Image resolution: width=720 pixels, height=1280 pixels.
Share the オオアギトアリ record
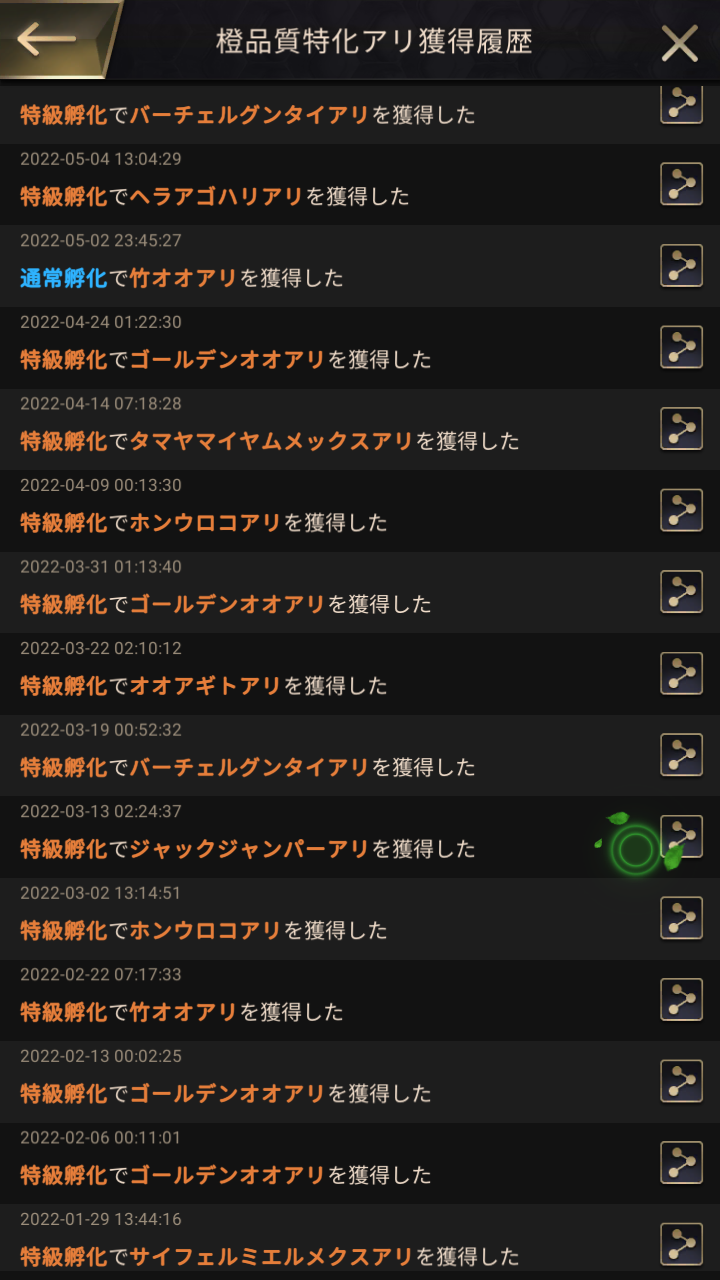pyautogui.click(x=681, y=674)
